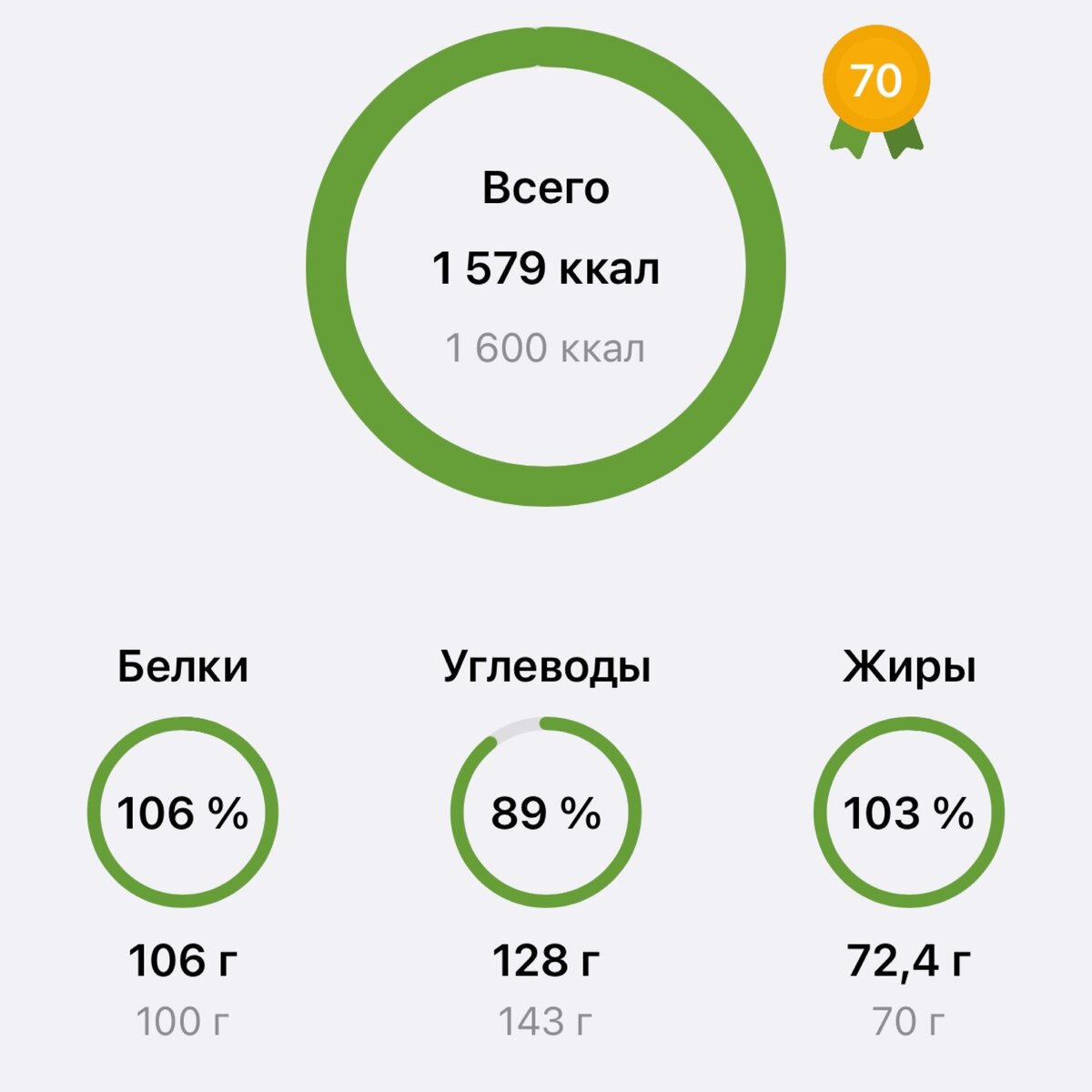Open the day score badge showing 70
The height and width of the screenshot is (1092, 1092).
click(876, 82)
